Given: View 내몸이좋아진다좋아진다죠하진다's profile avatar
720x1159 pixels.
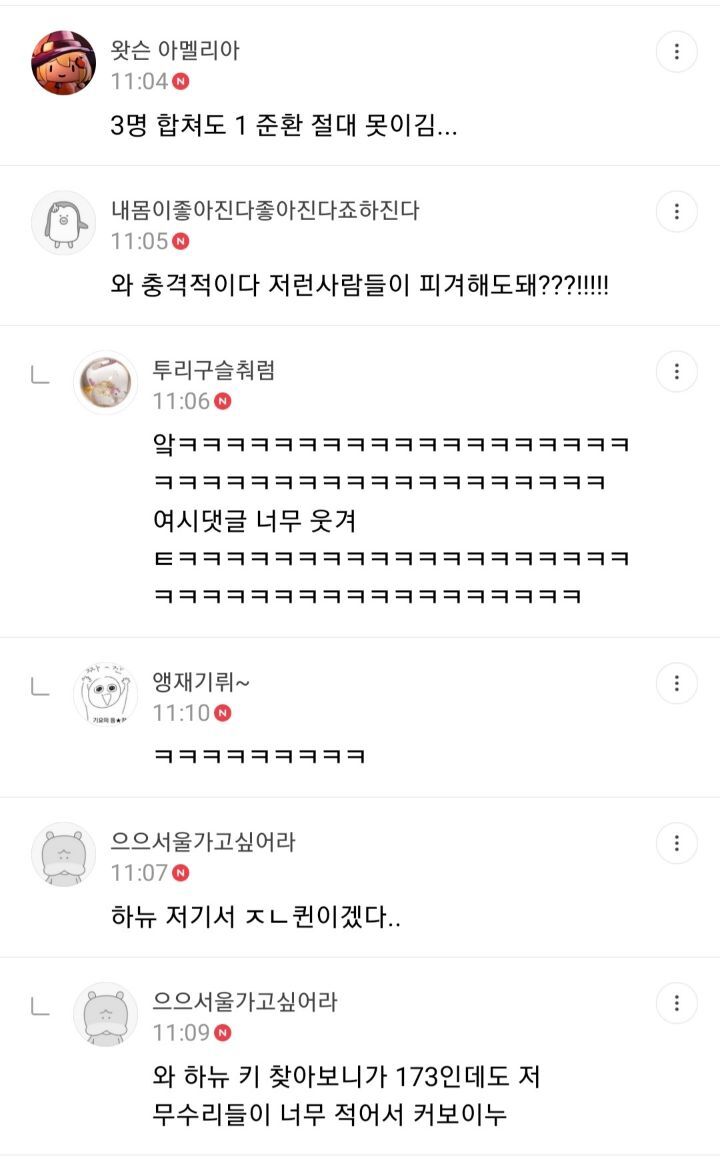Looking at the screenshot, I should pyautogui.click(x=64, y=222).
